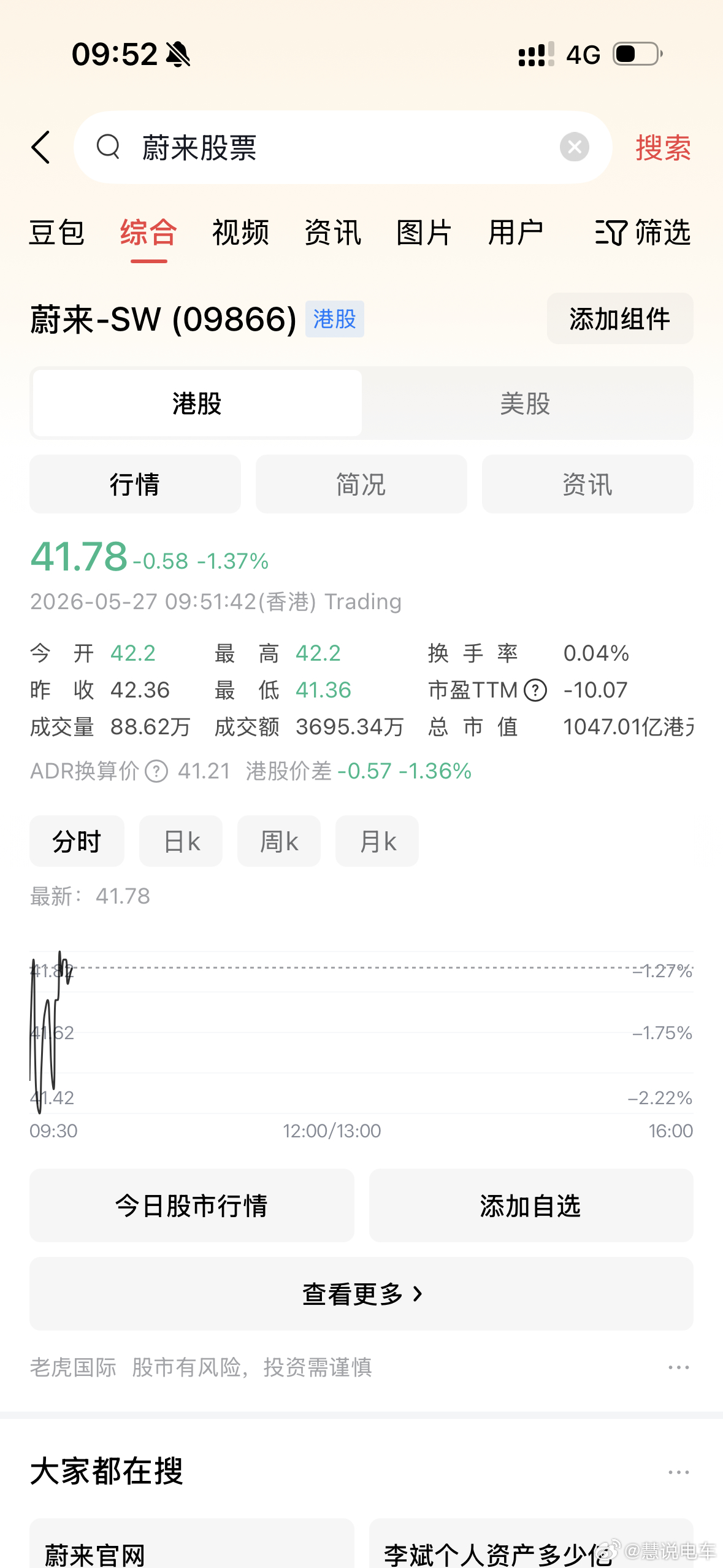This screenshot has width=723, height=1568.
Task: Switch to the 视频 tab
Action: (240, 233)
